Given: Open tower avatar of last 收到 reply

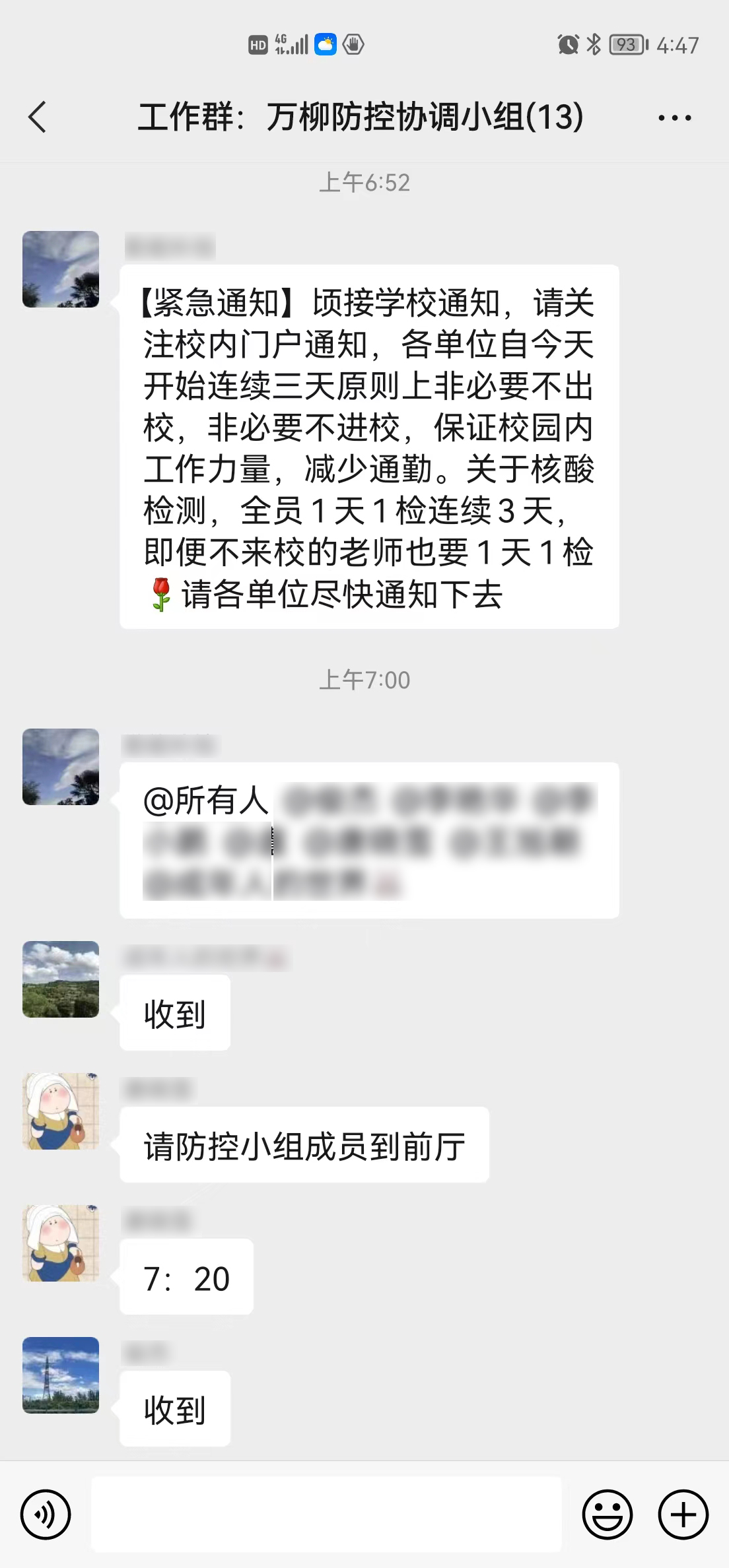Looking at the screenshot, I should coord(61,1375).
